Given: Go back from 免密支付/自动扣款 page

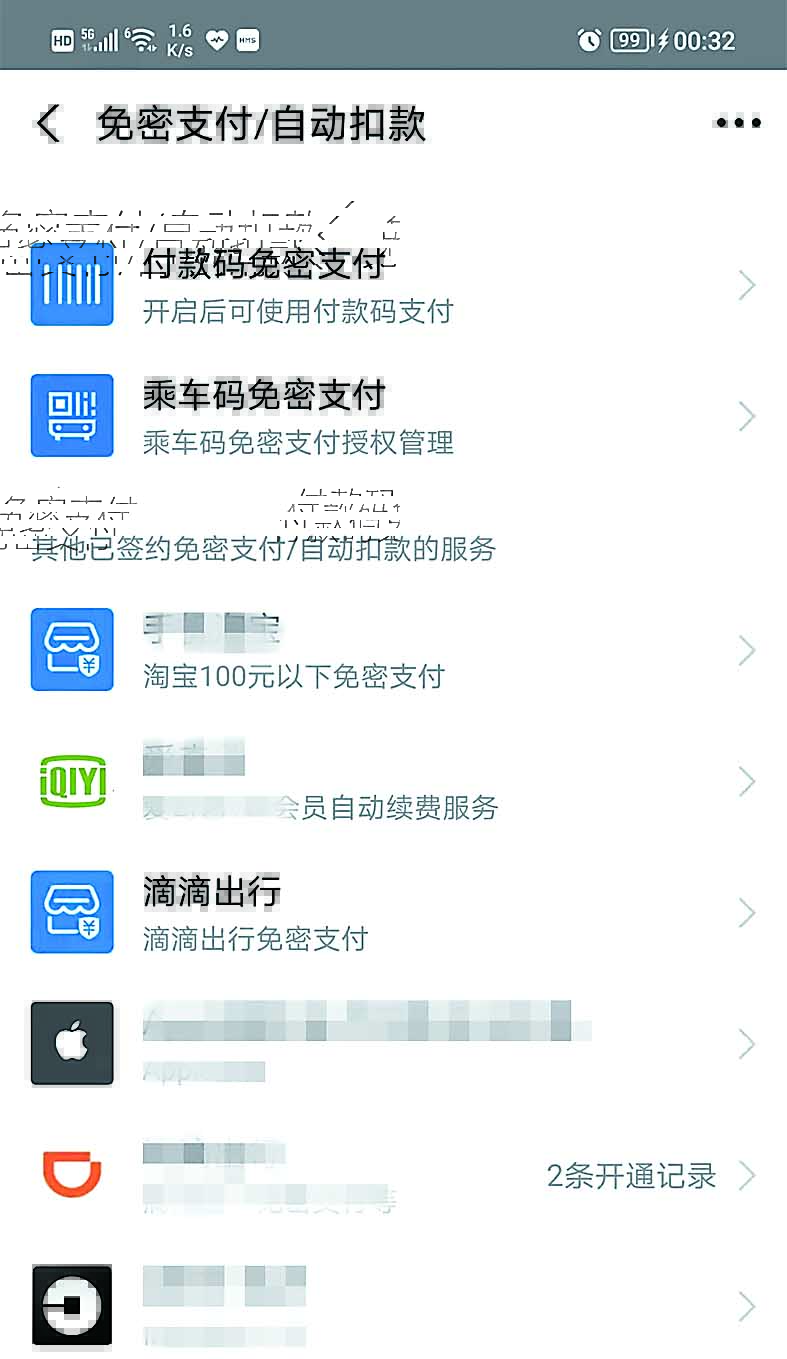Looking at the screenshot, I should [x=48, y=123].
